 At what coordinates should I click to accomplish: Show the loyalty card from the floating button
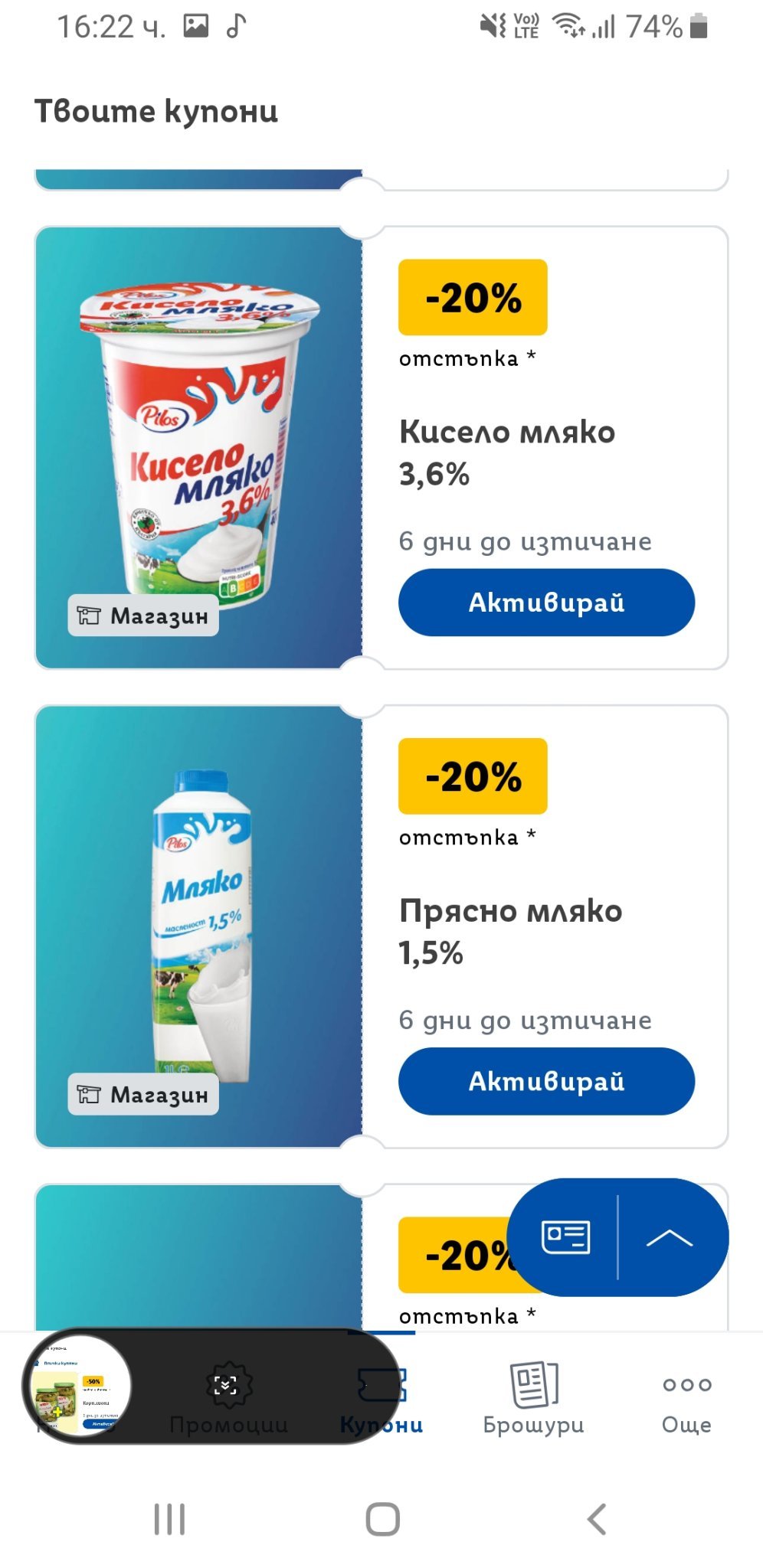(565, 1237)
